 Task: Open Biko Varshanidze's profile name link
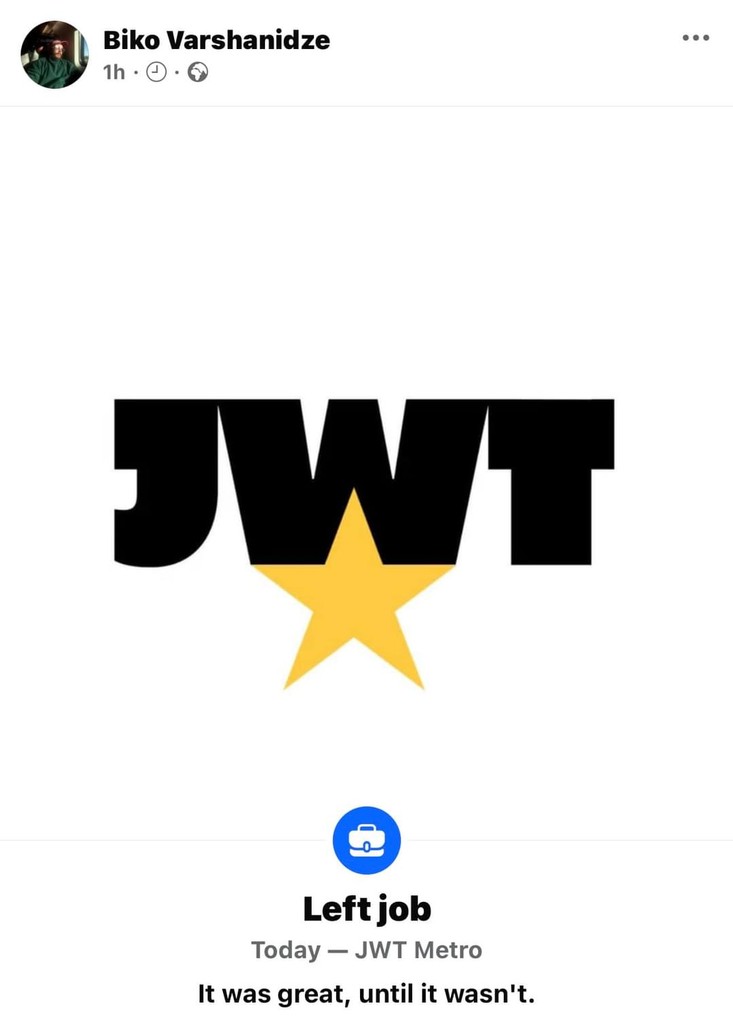pyautogui.click(x=216, y=40)
